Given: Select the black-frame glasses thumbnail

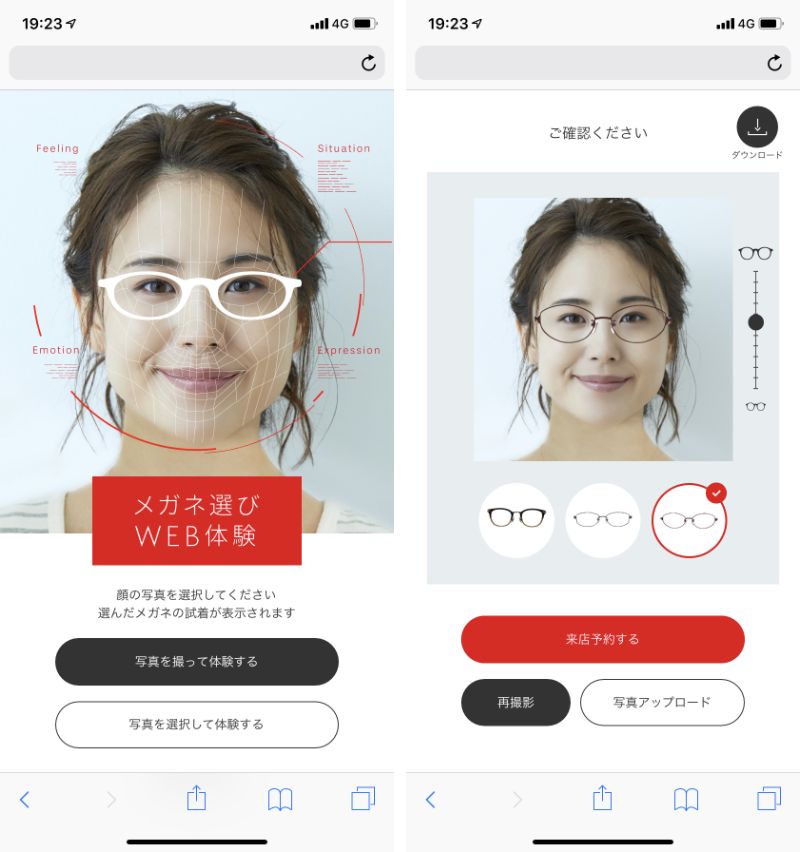Looking at the screenshot, I should click(516, 520).
